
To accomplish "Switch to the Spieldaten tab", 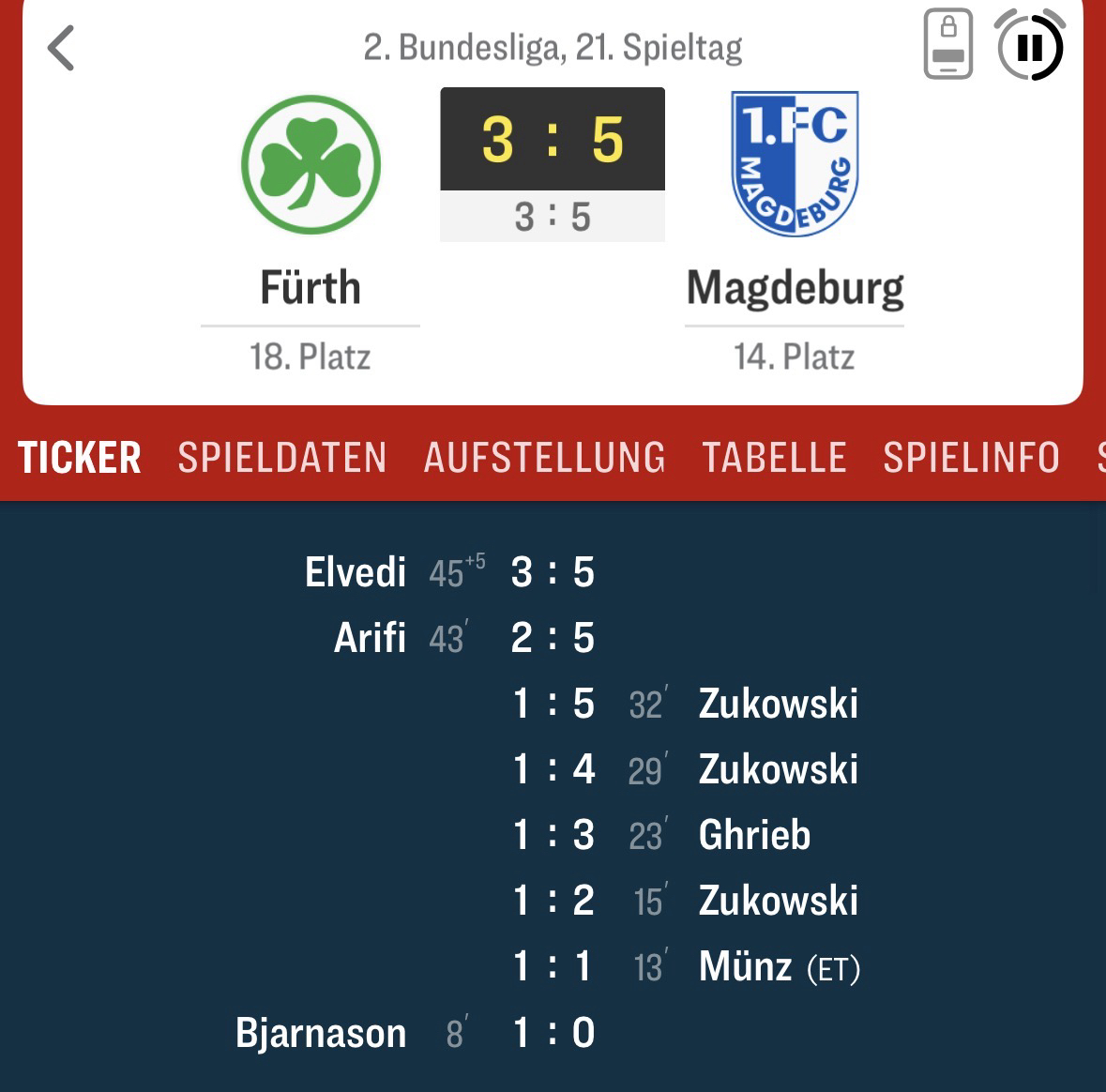I will (x=282, y=458).
